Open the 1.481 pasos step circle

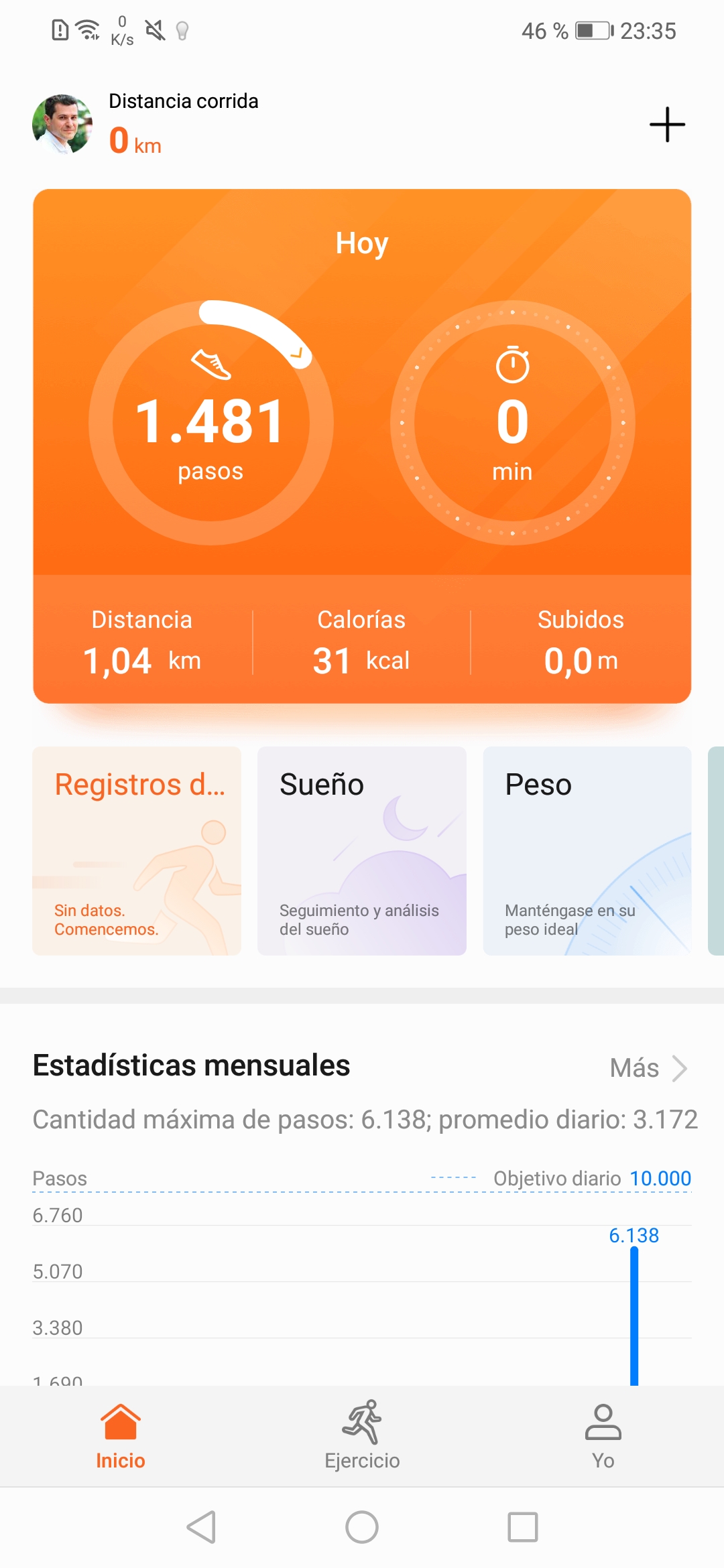pyautogui.click(x=211, y=423)
